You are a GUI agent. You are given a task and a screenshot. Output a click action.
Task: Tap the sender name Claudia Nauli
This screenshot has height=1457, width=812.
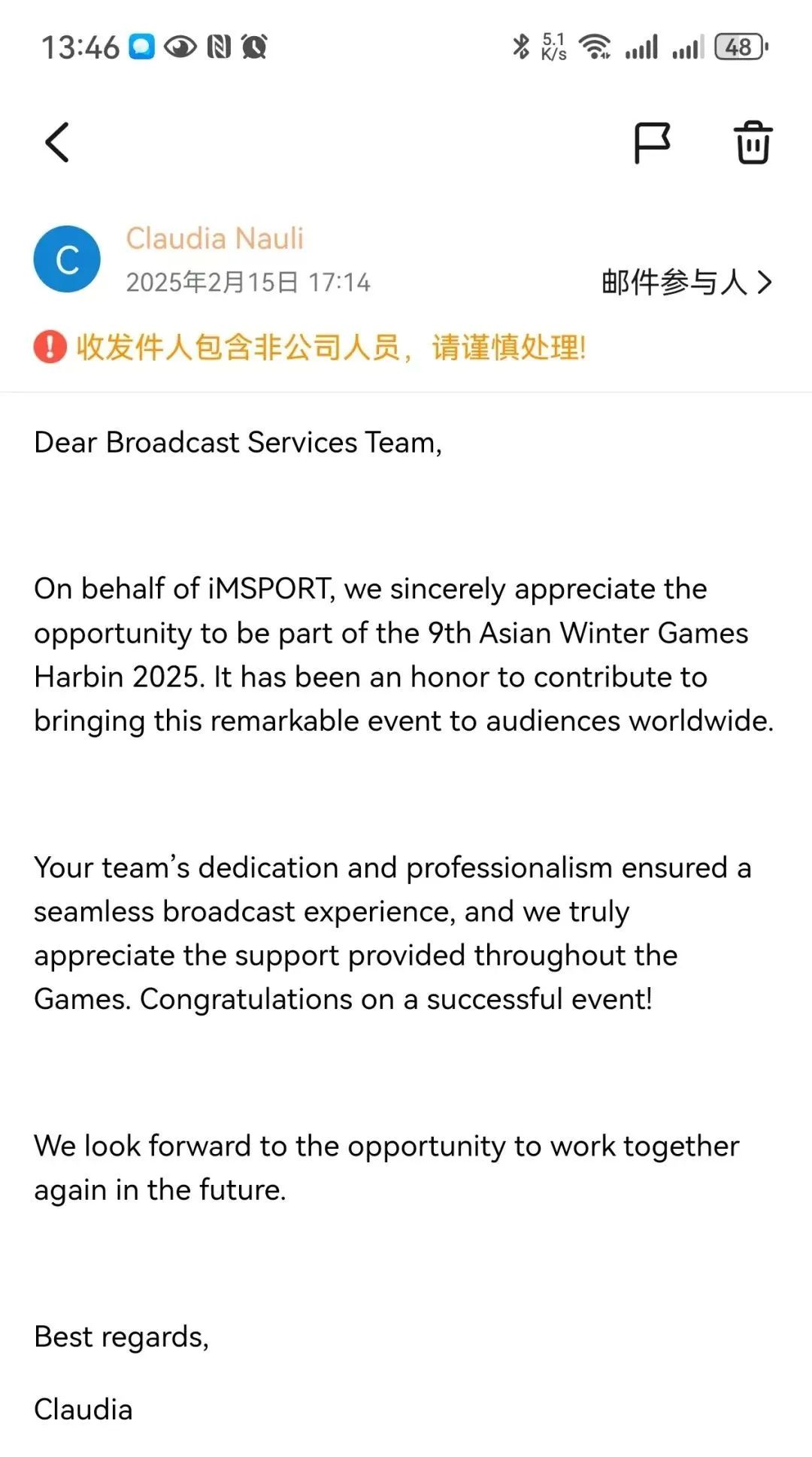coord(215,238)
